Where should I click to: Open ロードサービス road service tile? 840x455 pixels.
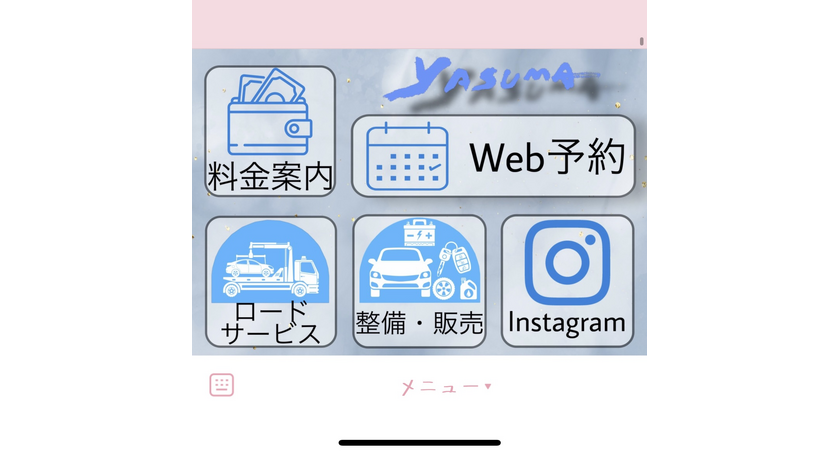(270, 282)
